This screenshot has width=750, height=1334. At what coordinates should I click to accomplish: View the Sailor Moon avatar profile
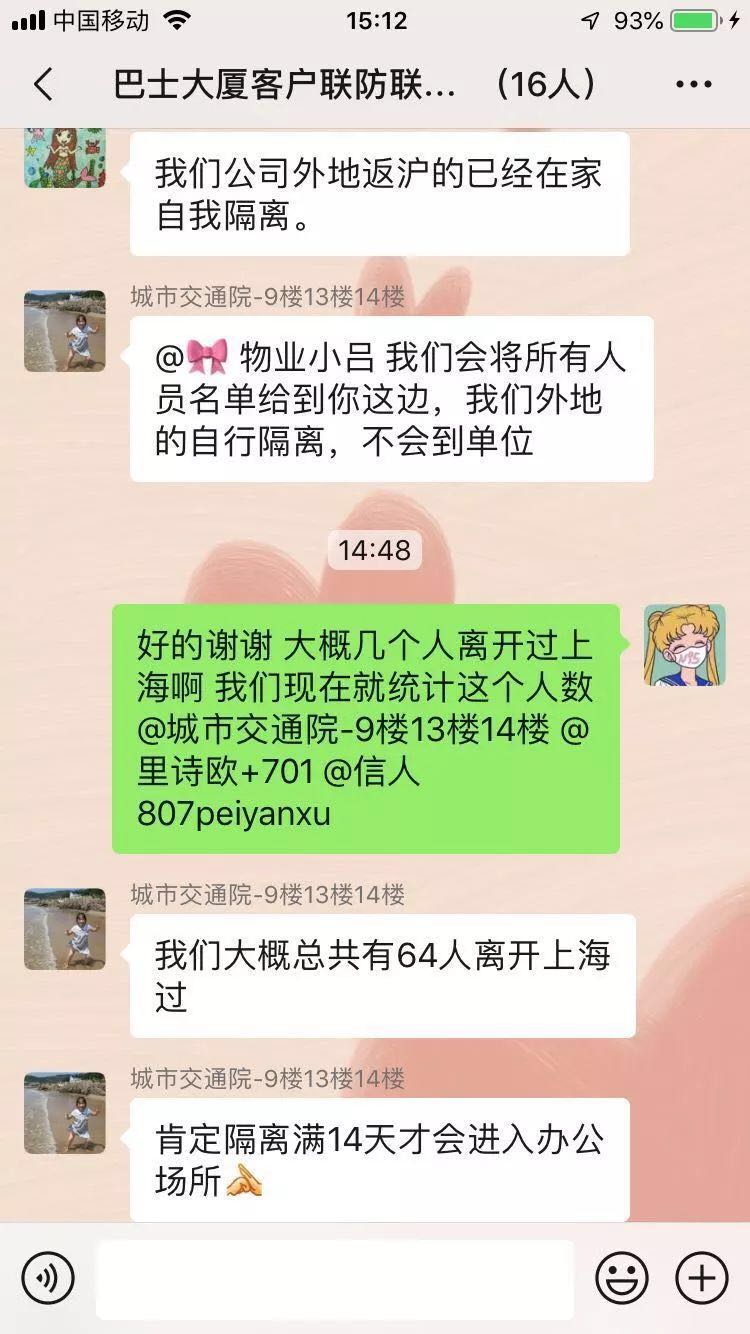685,645
